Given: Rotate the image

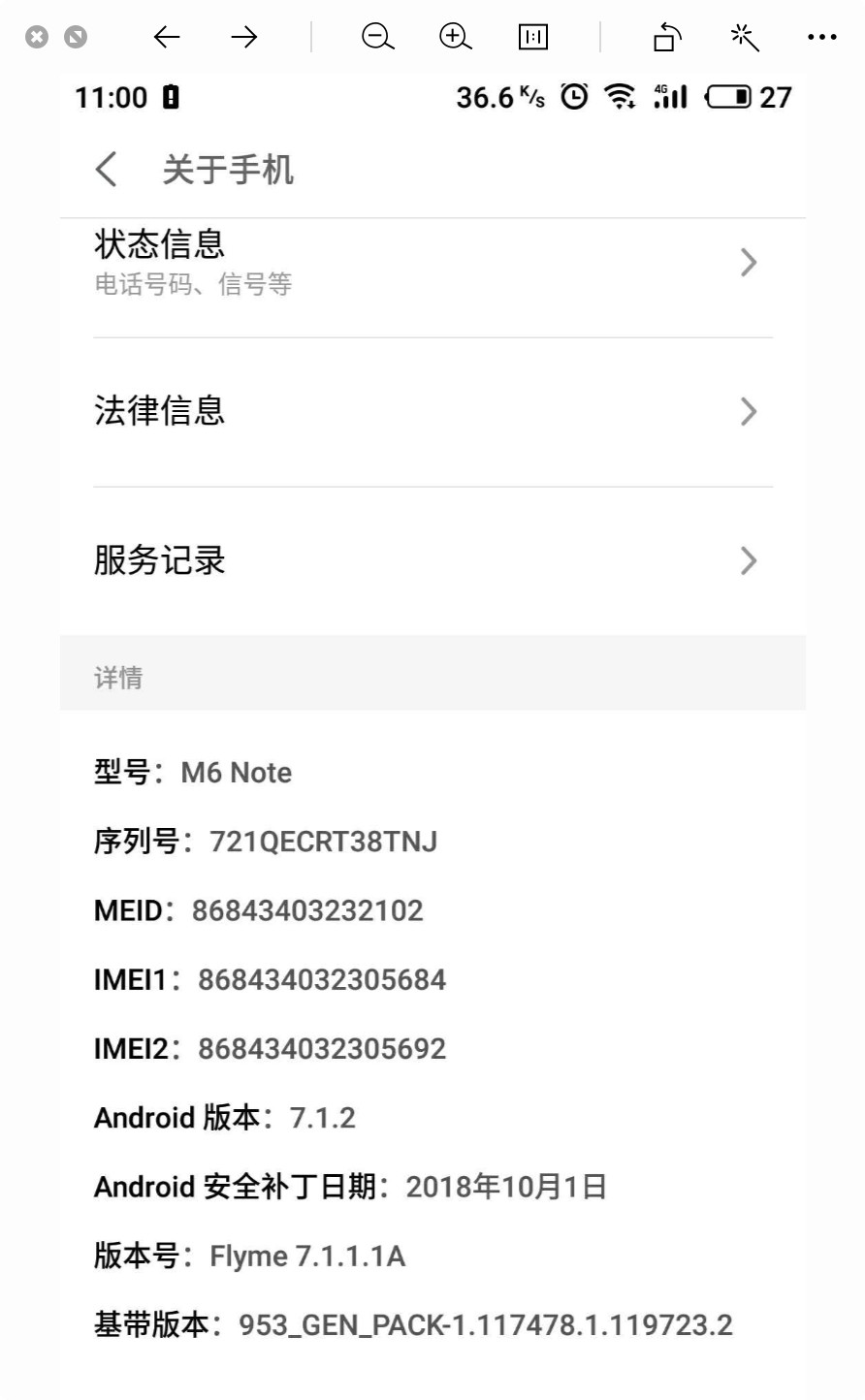Looking at the screenshot, I should tap(667, 38).
